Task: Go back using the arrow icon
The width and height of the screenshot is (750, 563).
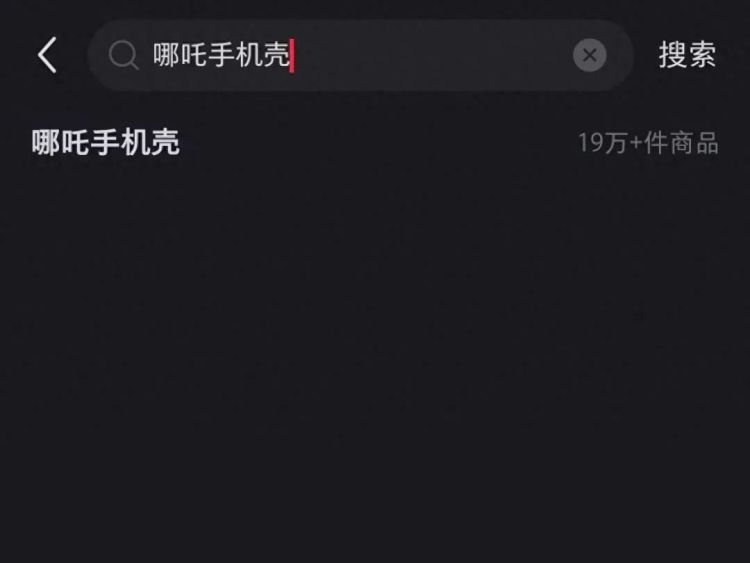Action: point(47,55)
